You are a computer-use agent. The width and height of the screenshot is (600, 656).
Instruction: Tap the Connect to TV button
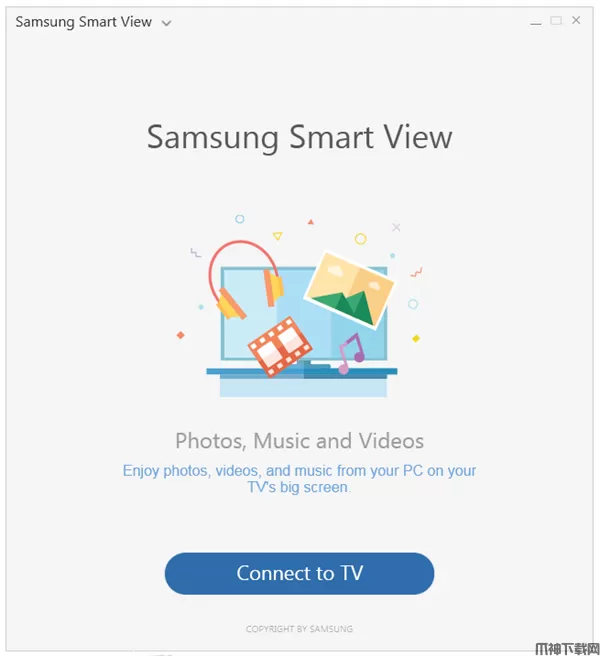coord(299,573)
